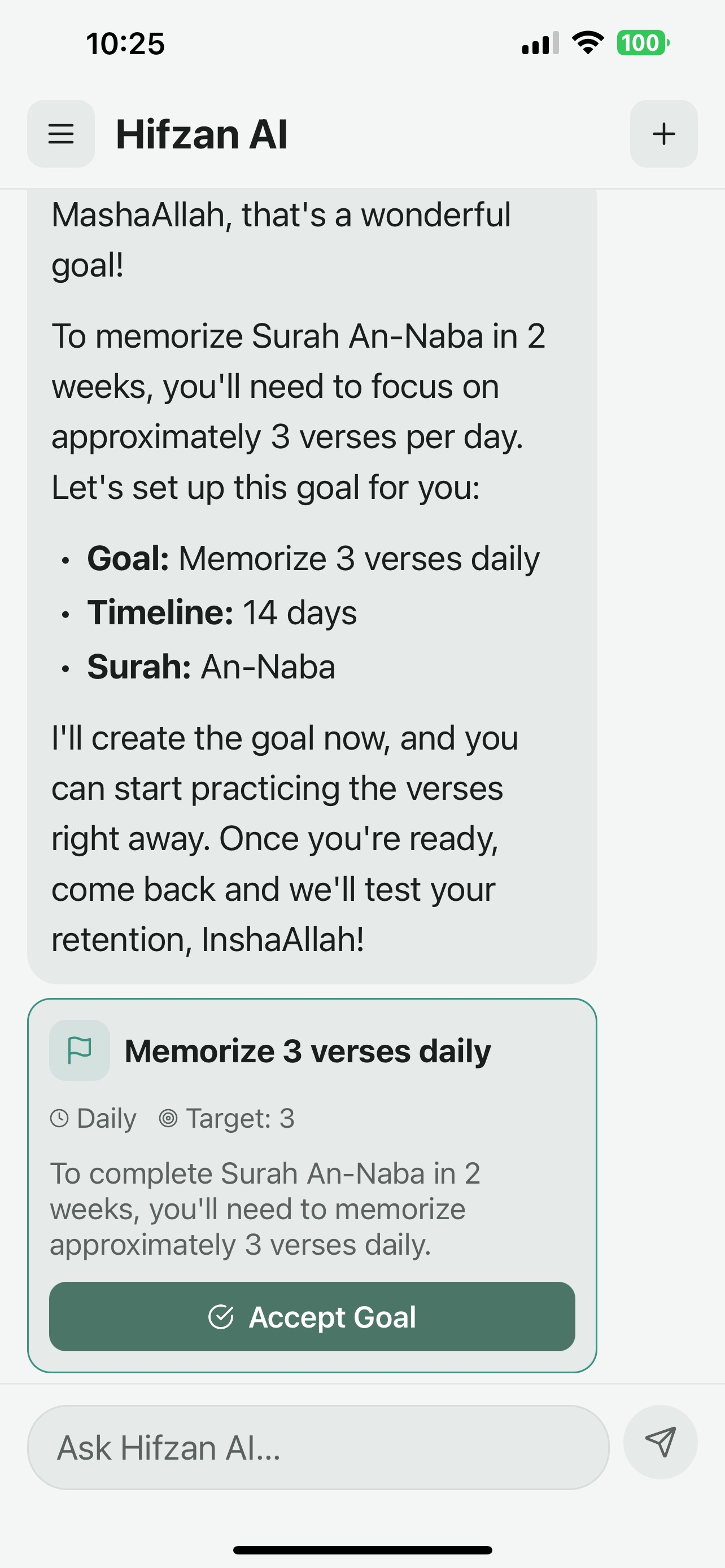This screenshot has width=725, height=1568.
Task: Click the flag icon on the goal card
Action: click(x=80, y=1049)
